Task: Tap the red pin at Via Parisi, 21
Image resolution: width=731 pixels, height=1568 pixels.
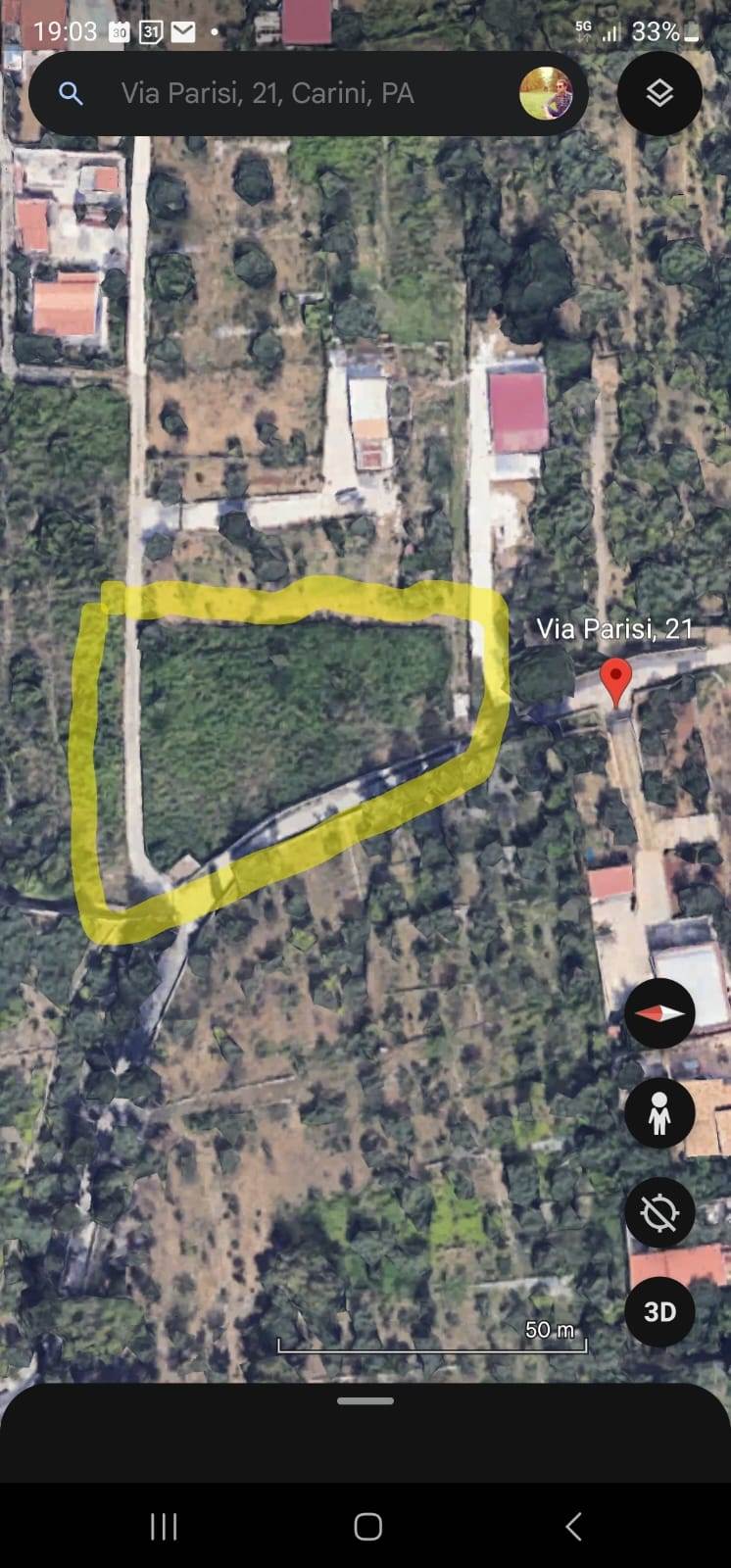Action: coord(615,679)
